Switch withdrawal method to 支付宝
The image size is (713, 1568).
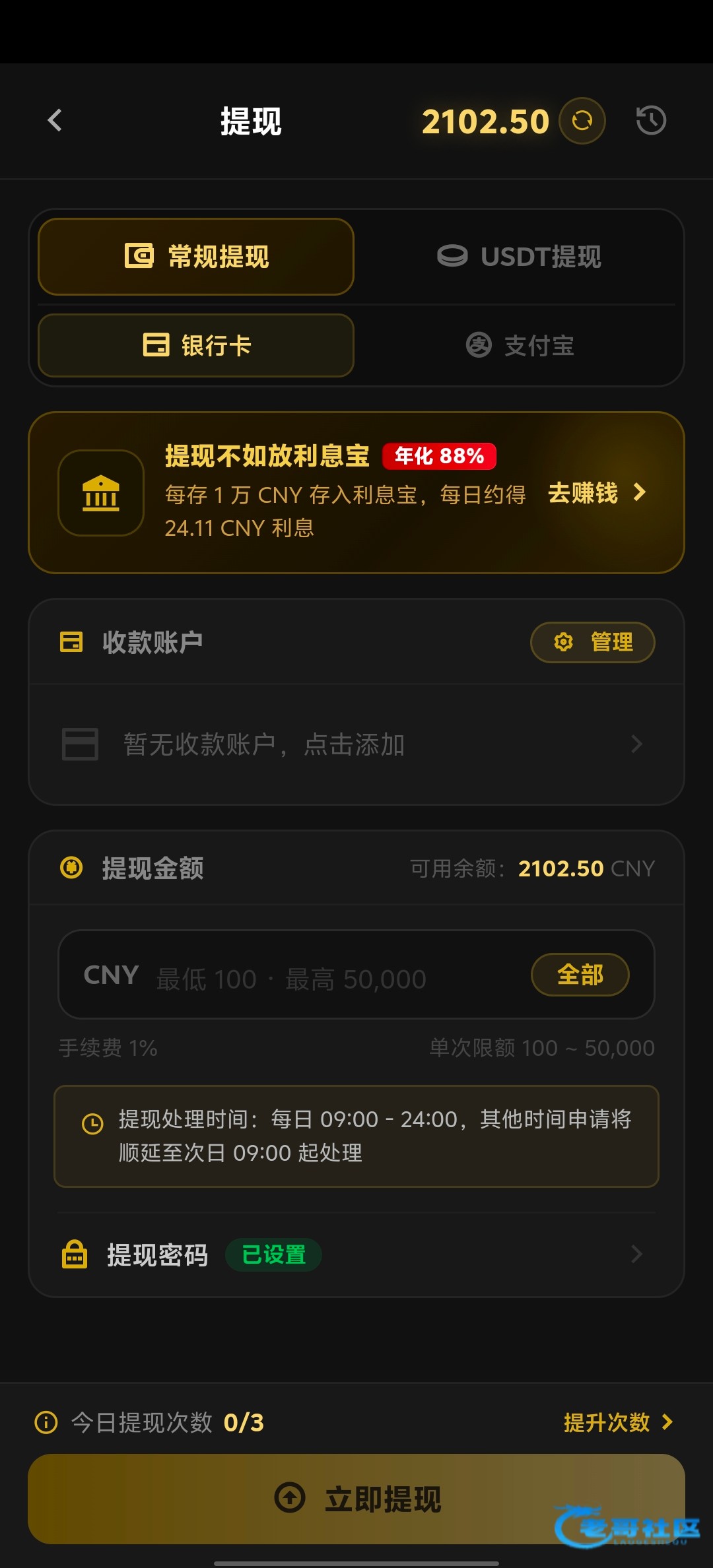point(519,345)
